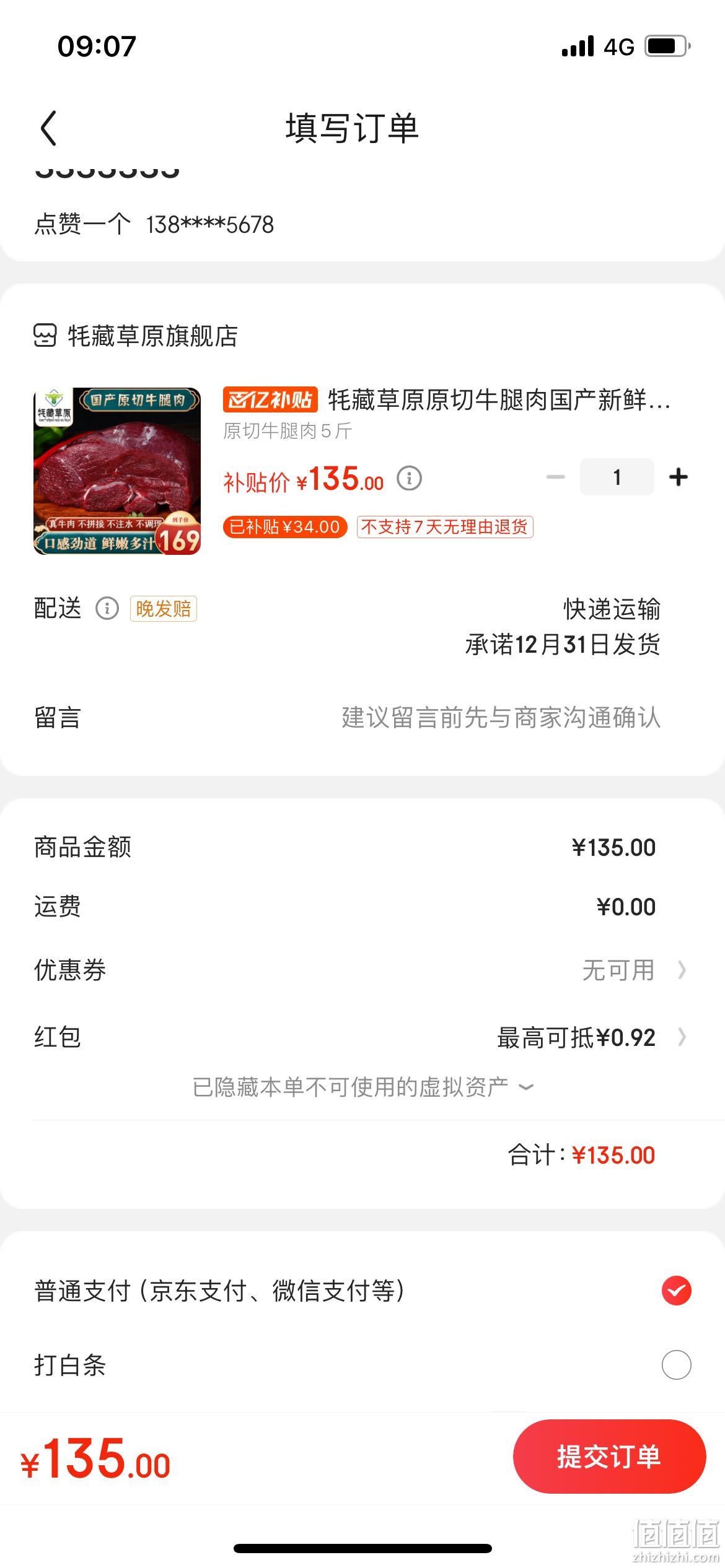Decrease item quantity with the minus button

(555, 477)
